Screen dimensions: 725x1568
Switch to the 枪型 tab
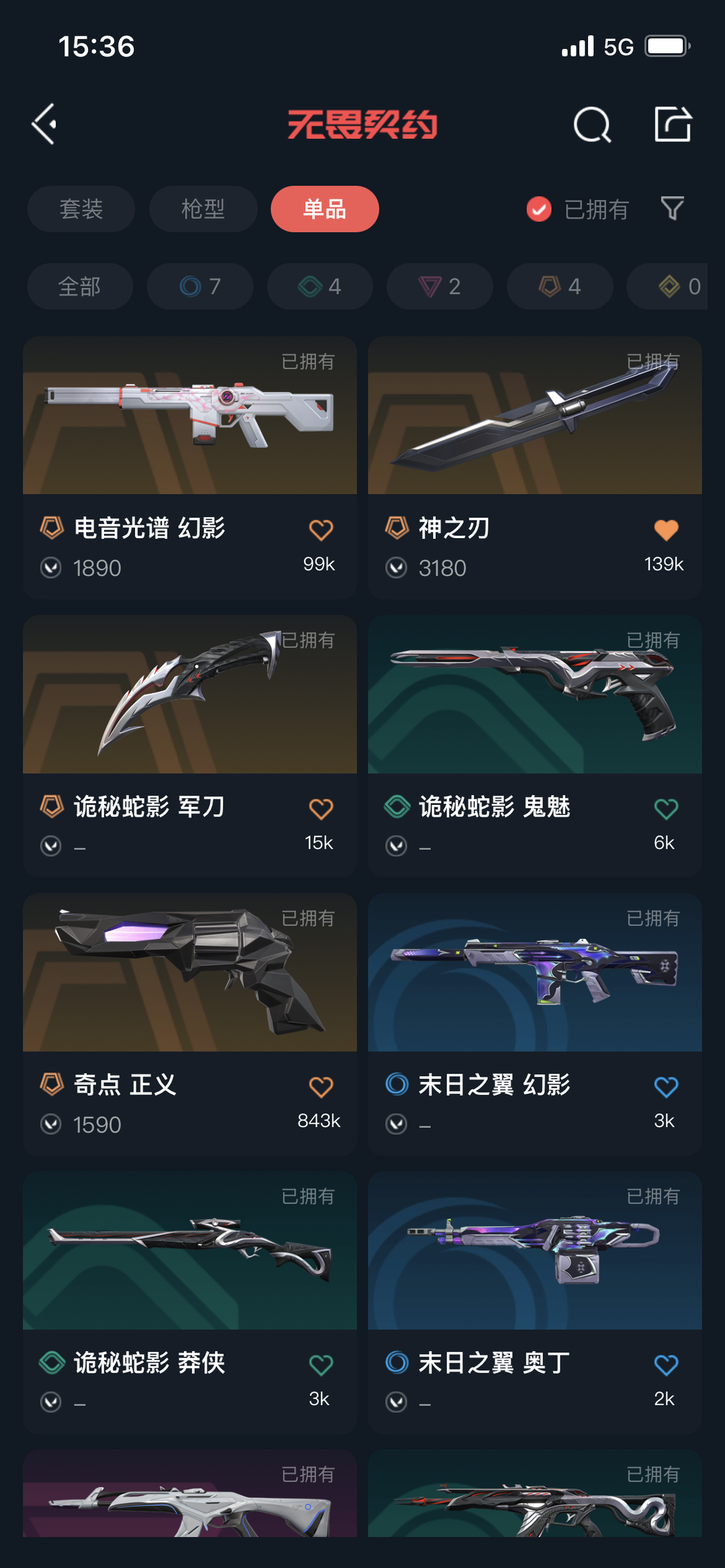tap(203, 209)
